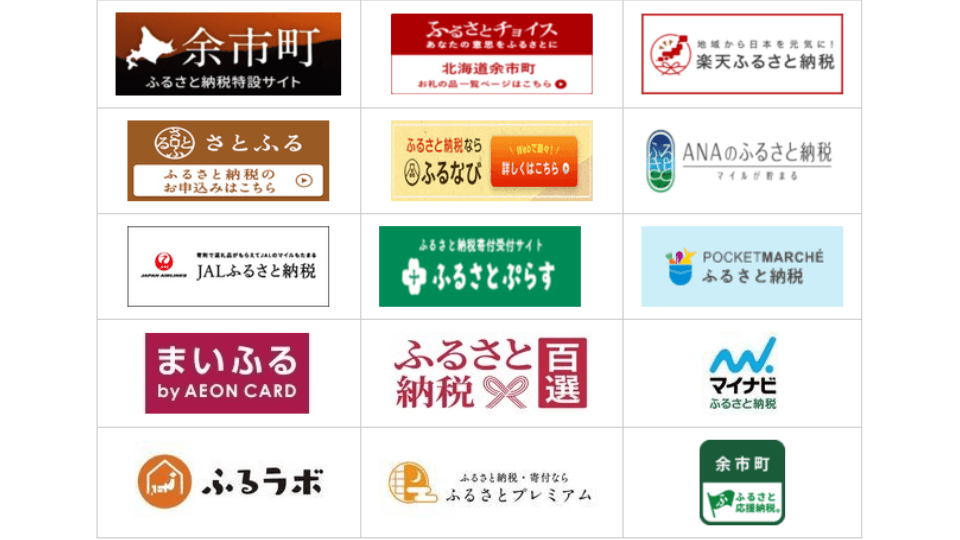Tap the まいふる by AEON CARD banner
The width and height of the screenshot is (960, 540).
[x=227, y=373]
